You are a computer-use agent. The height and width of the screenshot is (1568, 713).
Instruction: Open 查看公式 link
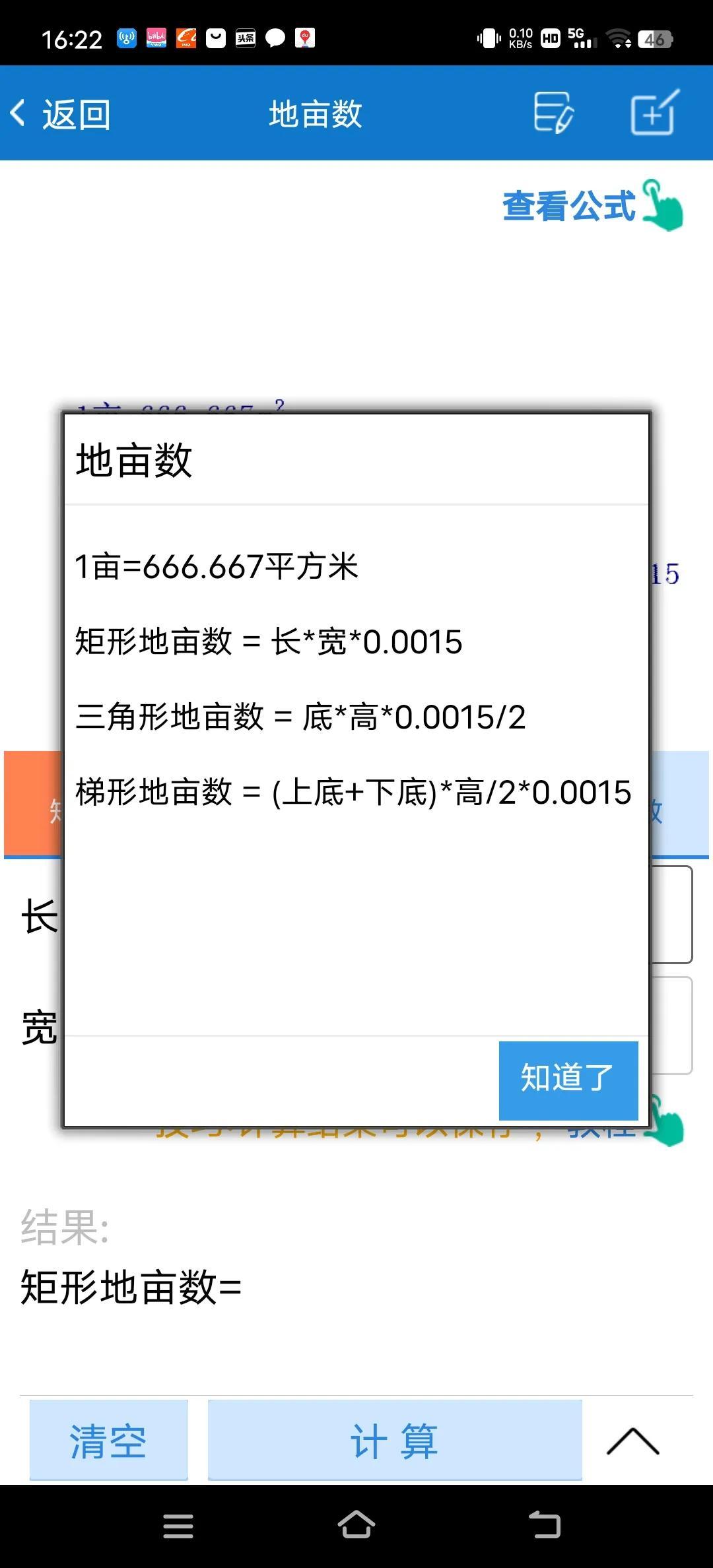(592, 205)
